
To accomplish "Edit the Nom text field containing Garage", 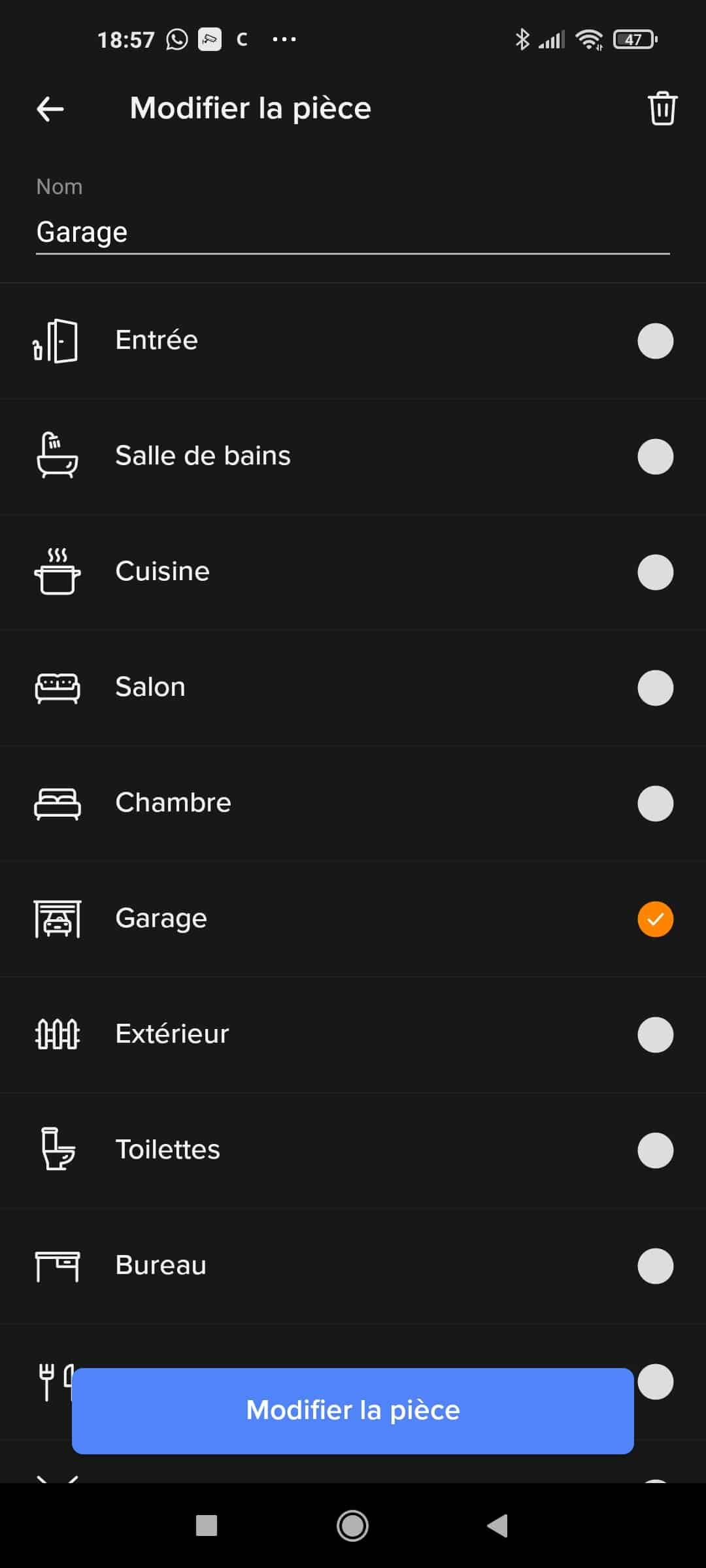I will 353,233.
